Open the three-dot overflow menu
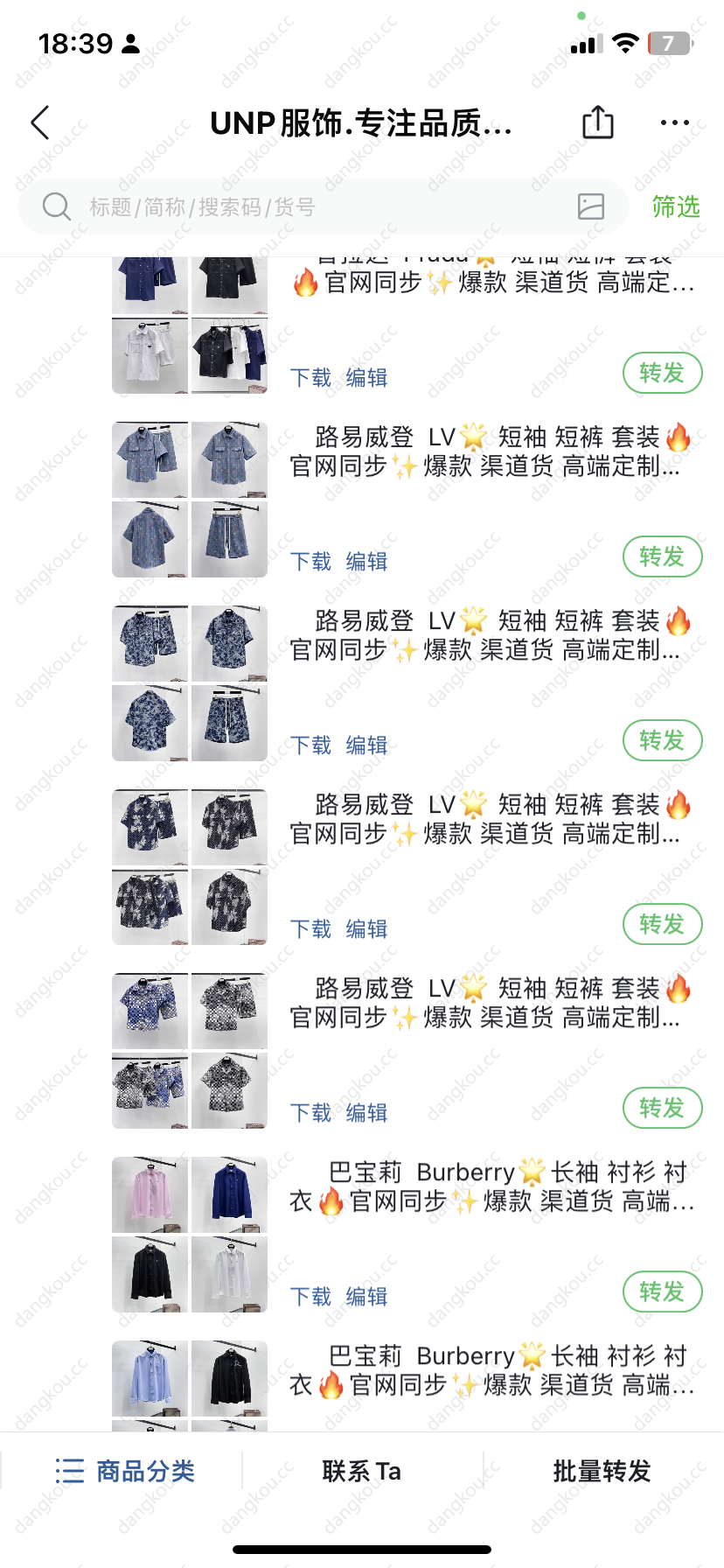Viewport: 724px width, 1568px height. point(675,123)
